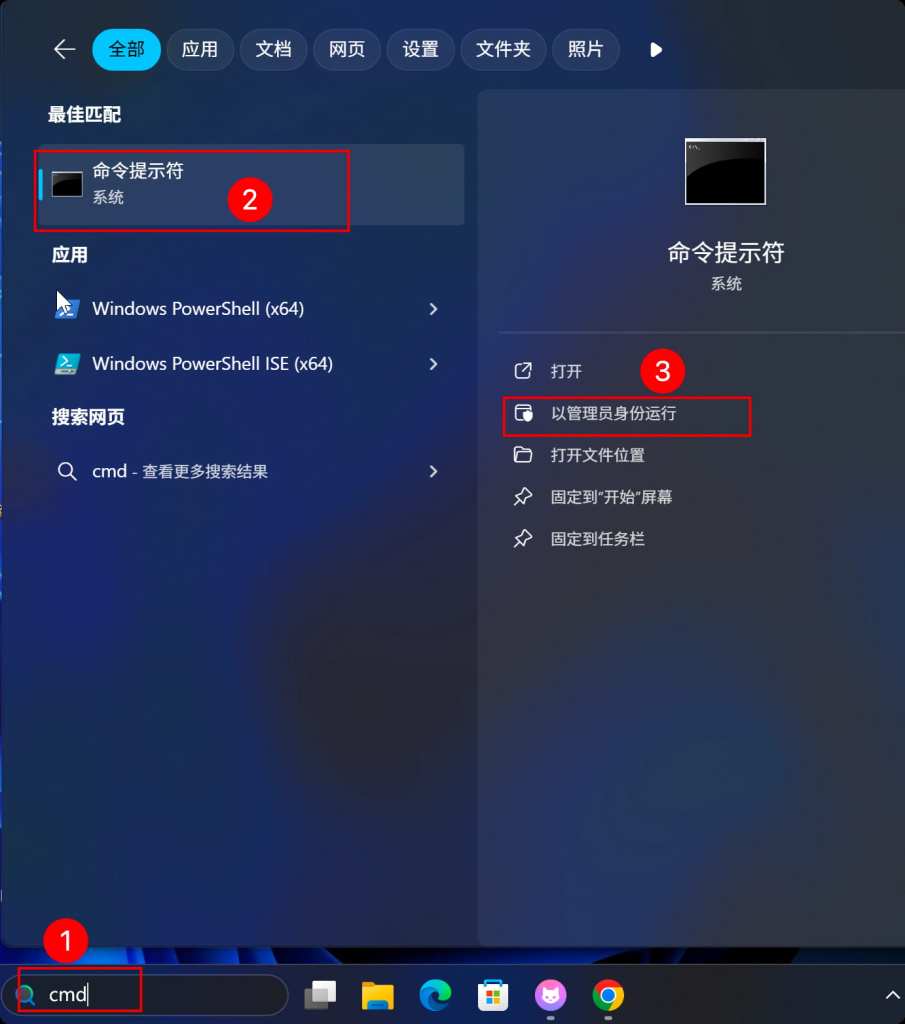Image resolution: width=905 pixels, height=1024 pixels.
Task: Show more filter tabs with the arrow
Action: (x=656, y=49)
